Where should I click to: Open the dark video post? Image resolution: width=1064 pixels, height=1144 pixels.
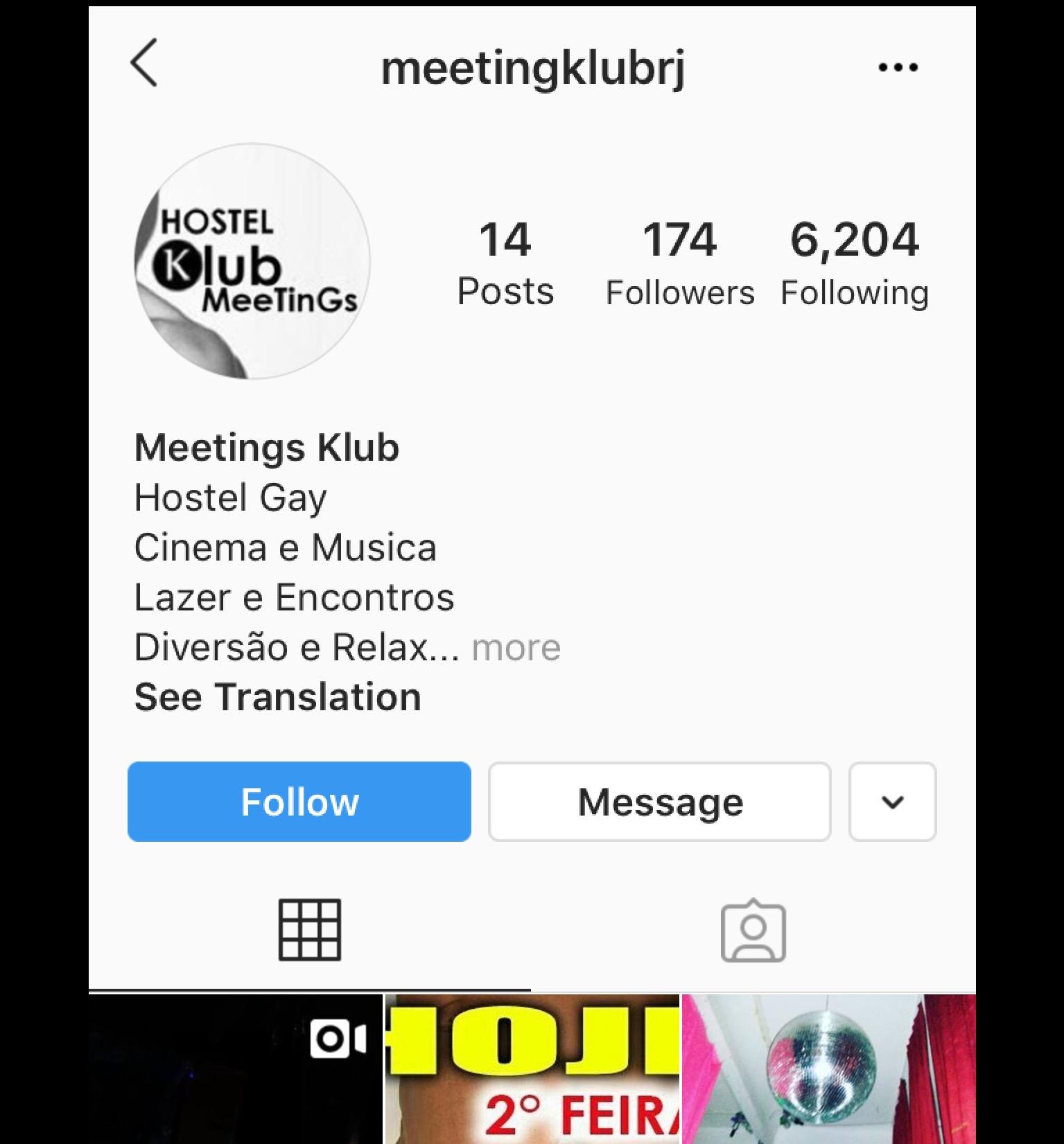click(235, 1068)
